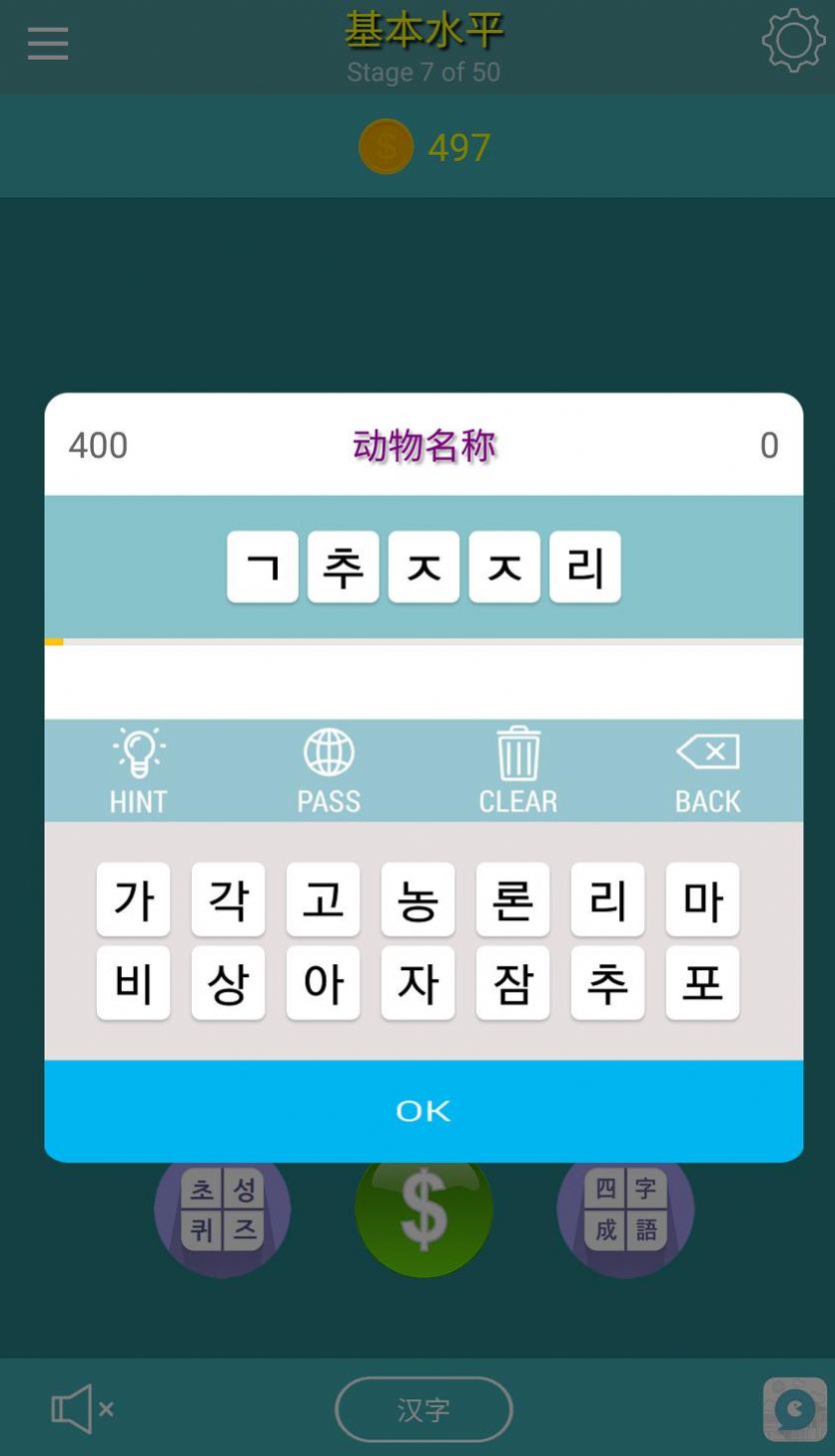Choose the syllable tile 잠
Viewport: 835px width, 1456px height.
(x=513, y=982)
